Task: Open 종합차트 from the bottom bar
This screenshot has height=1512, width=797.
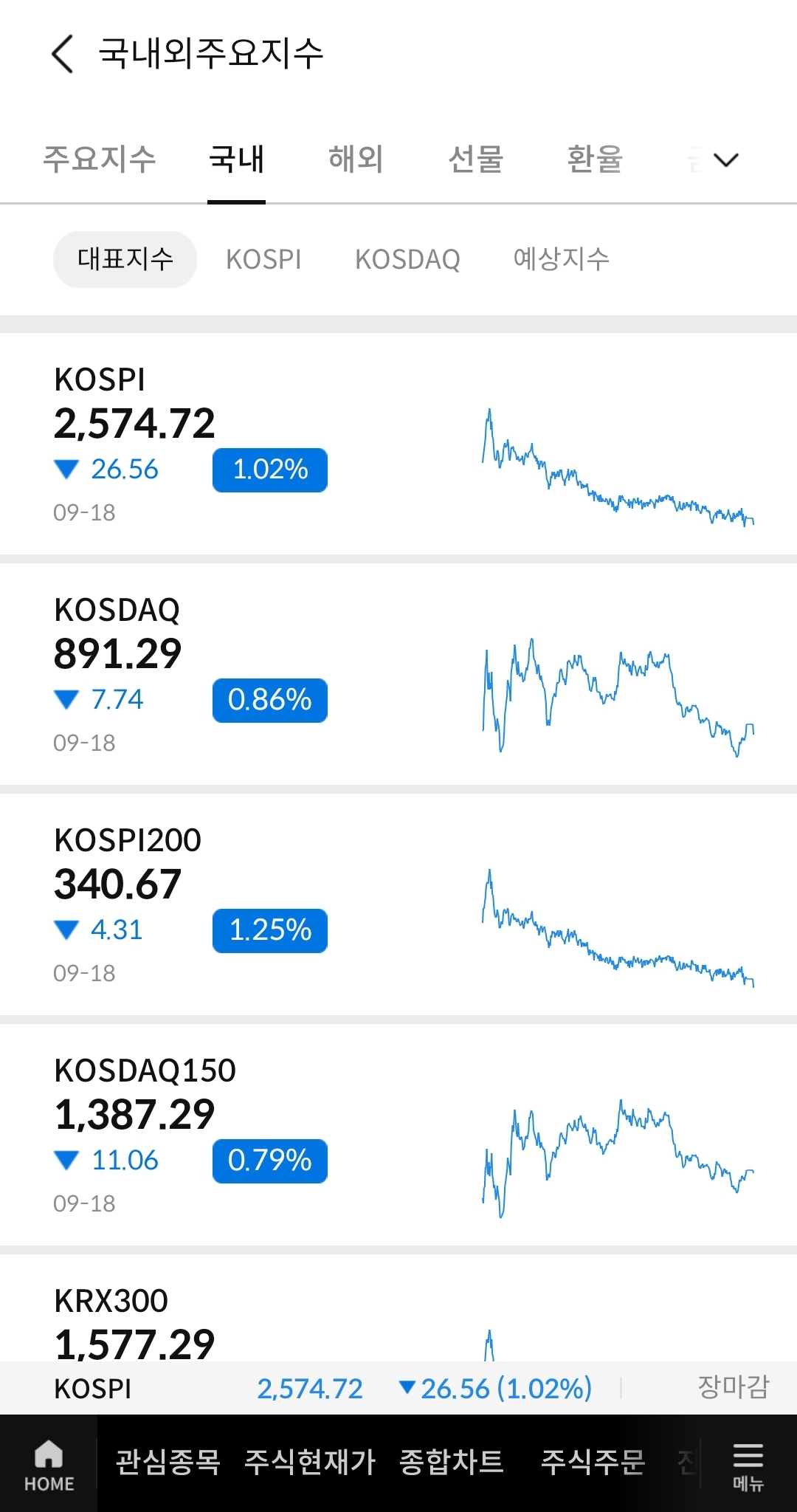Action: click(x=451, y=1463)
